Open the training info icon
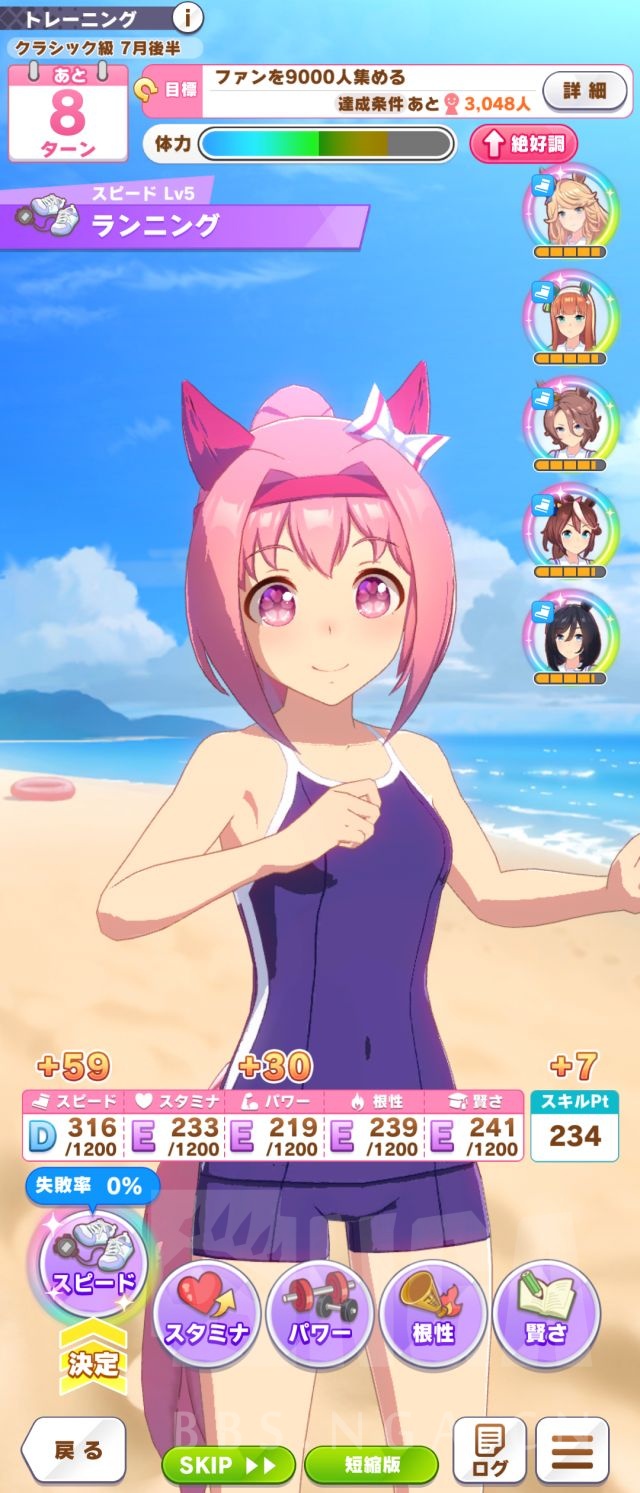The width and height of the screenshot is (640, 1493). coord(188,17)
